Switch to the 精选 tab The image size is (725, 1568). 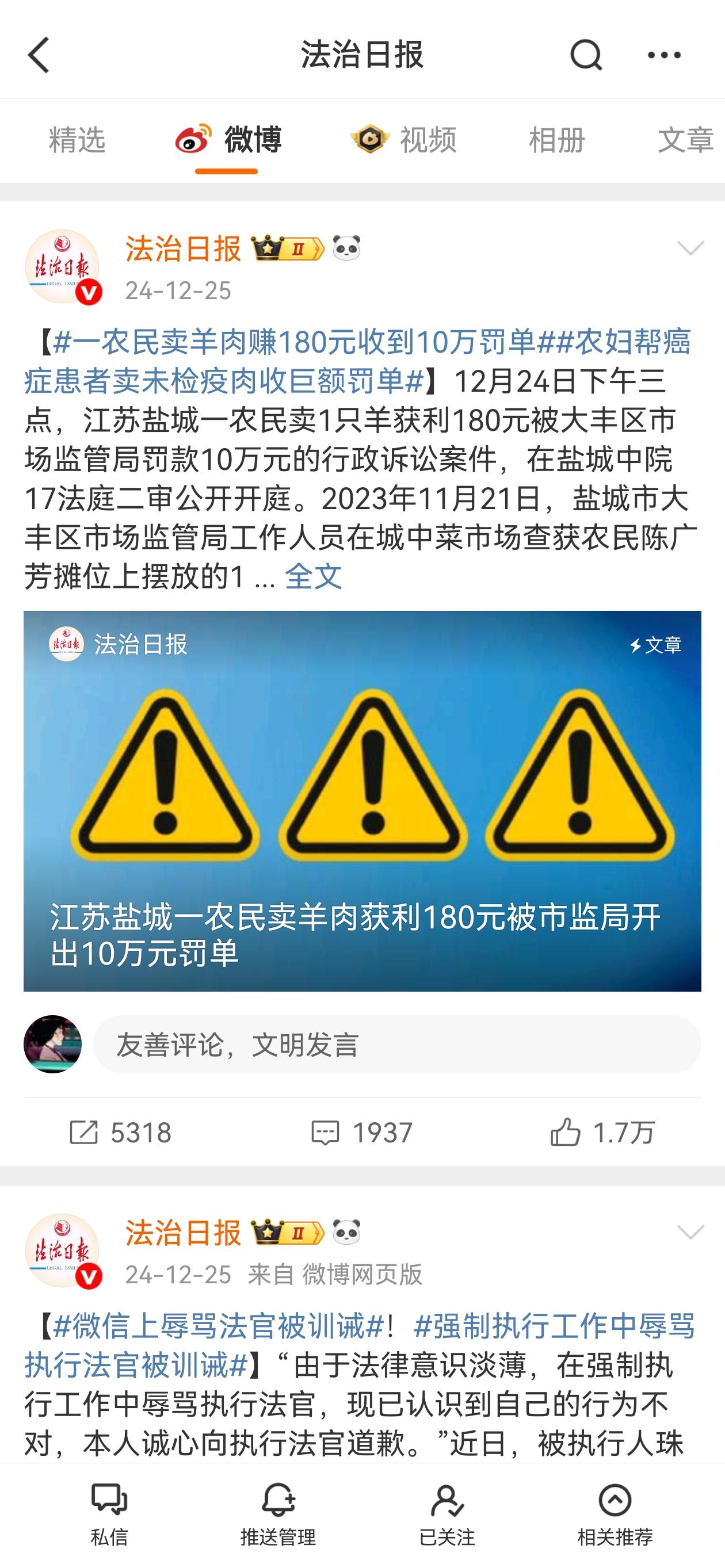coord(77,140)
